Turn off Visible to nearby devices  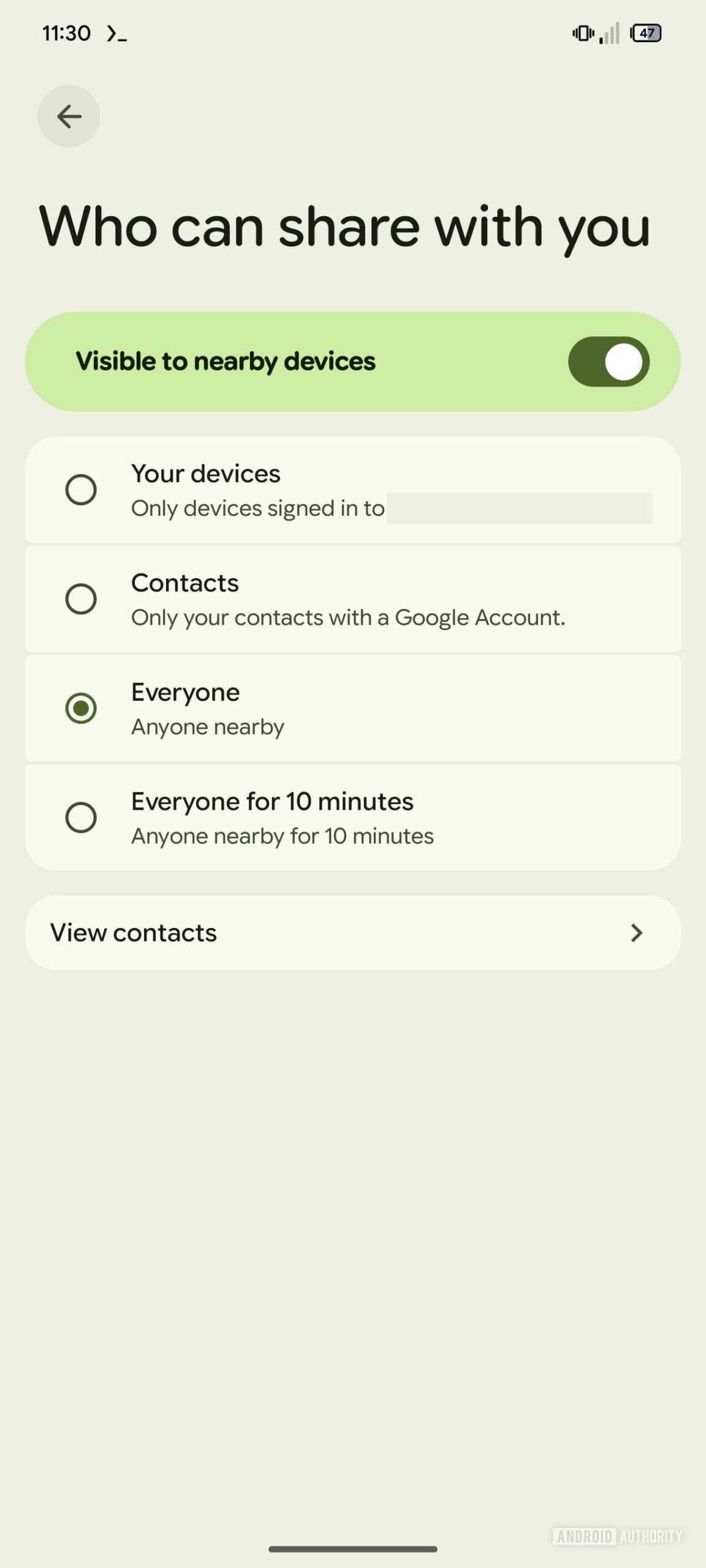[608, 361]
